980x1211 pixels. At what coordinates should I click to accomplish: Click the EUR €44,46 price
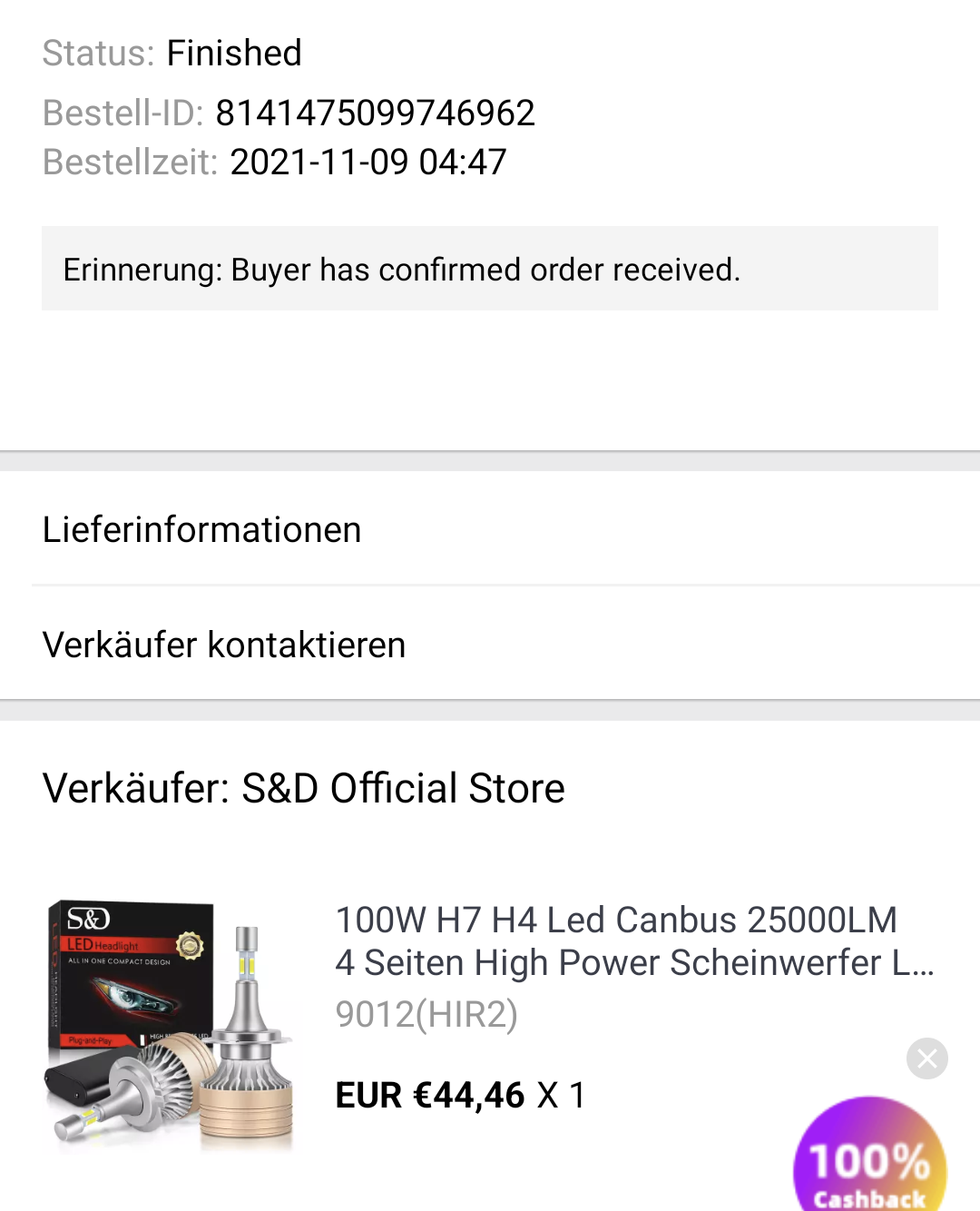click(x=429, y=1095)
